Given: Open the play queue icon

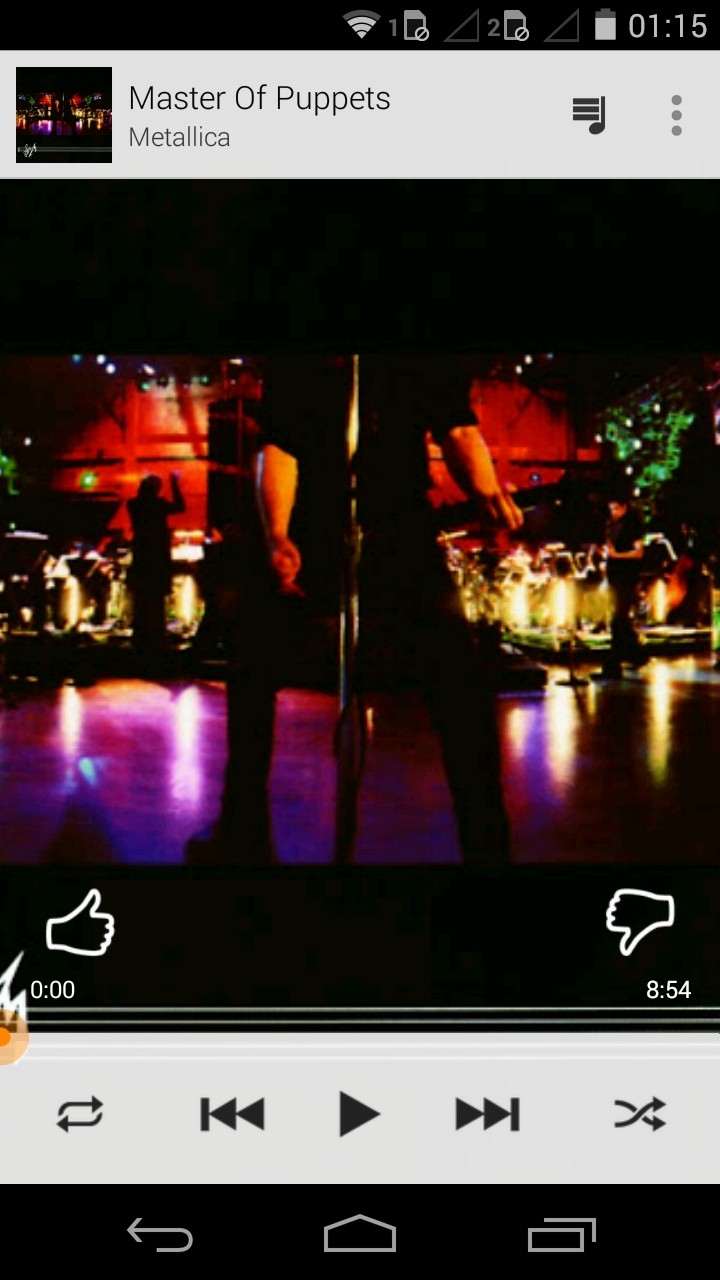Looking at the screenshot, I should [x=590, y=115].
